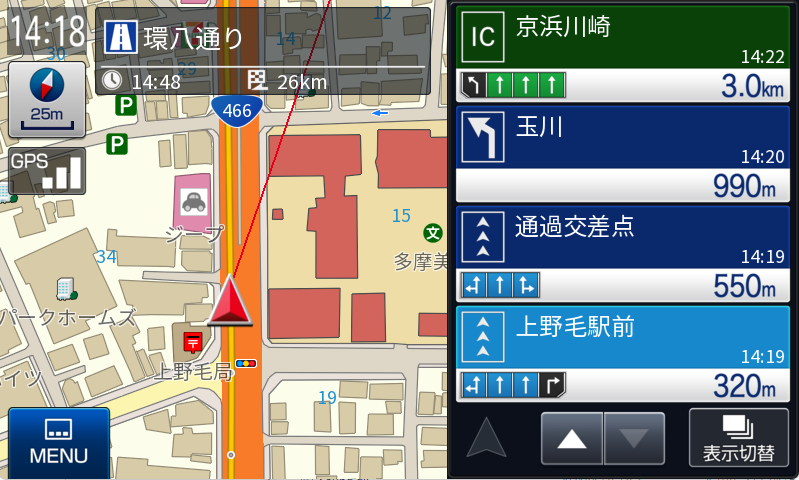The height and width of the screenshot is (480, 799).
Task: Select the 玉川 turn guidance entry
Action: click(x=622, y=153)
